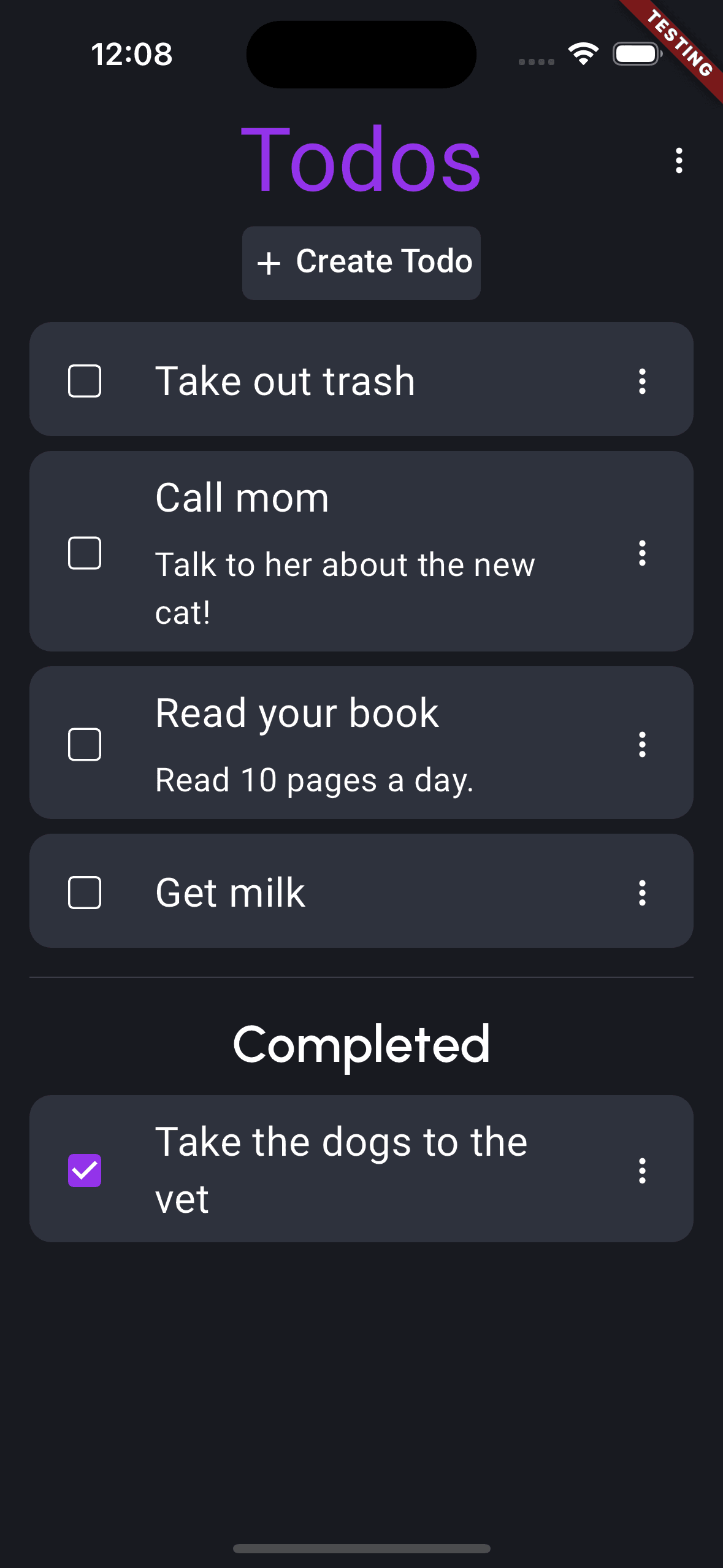Screen dimensions: 723x1568
Task: Click the Wi-Fi icon in the status bar
Action: [x=583, y=54]
